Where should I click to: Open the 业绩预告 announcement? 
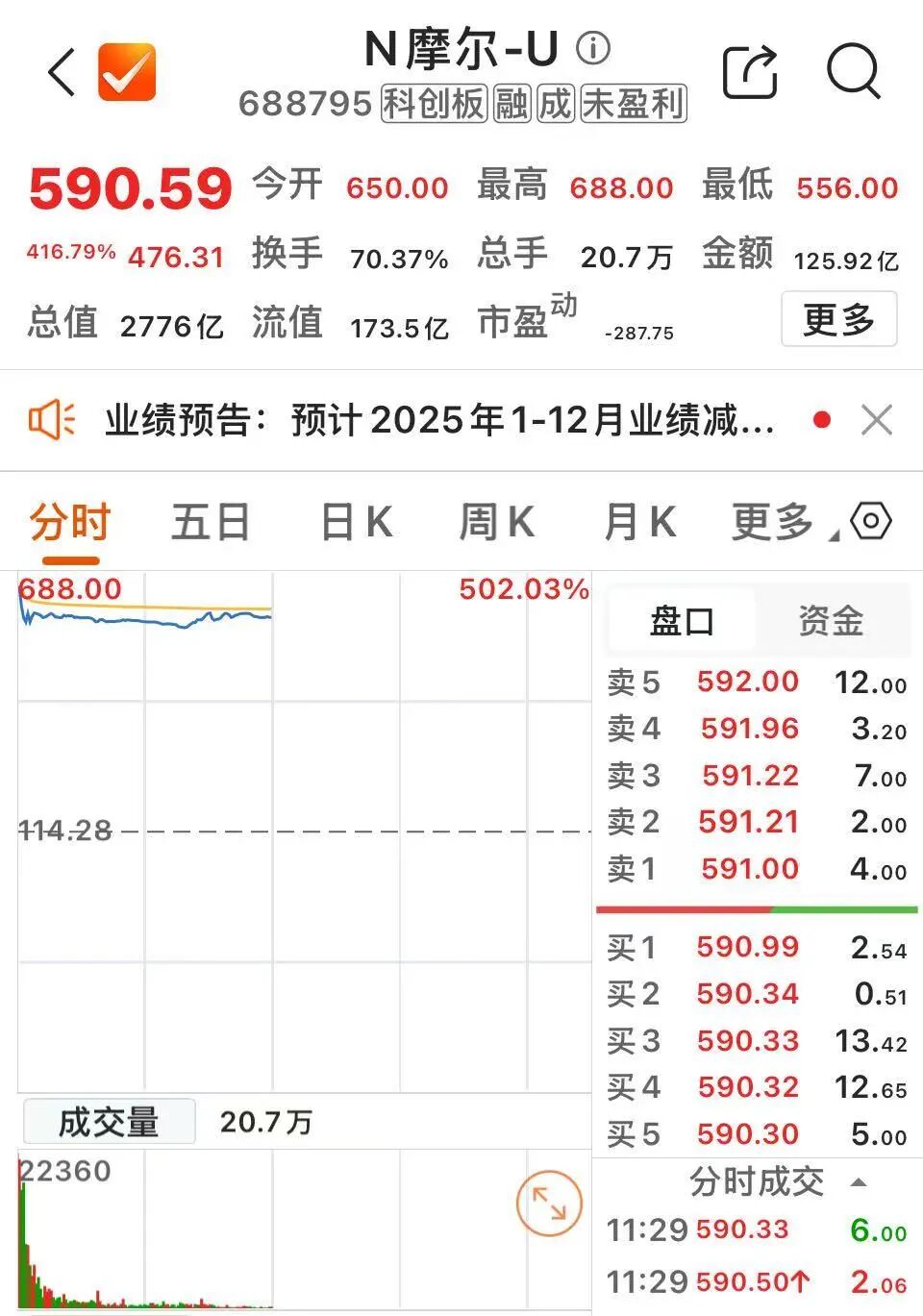pos(438,420)
